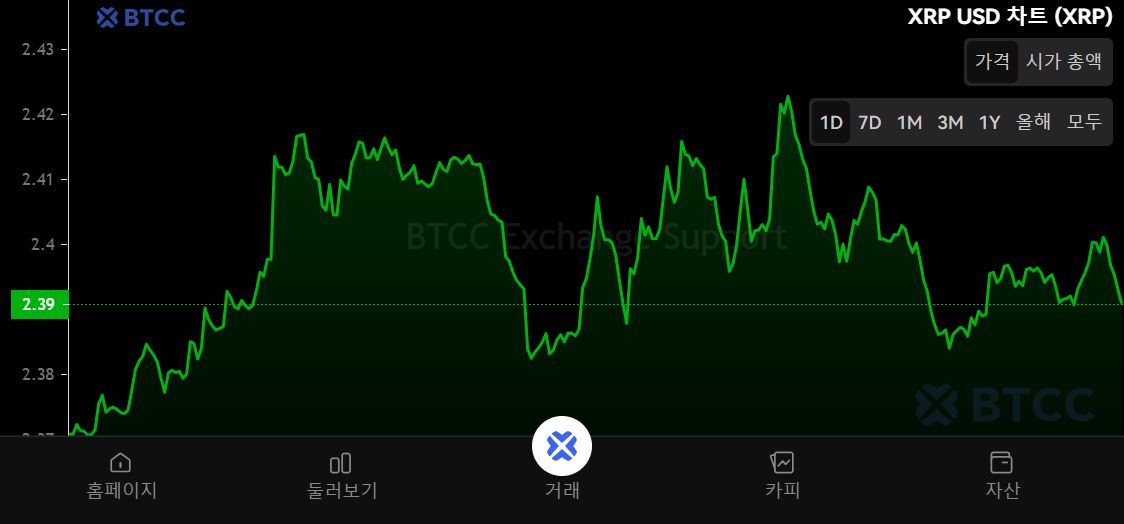The width and height of the screenshot is (1124, 524).
Task: Switch to the 가격 price view
Action: click(x=992, y=62)
